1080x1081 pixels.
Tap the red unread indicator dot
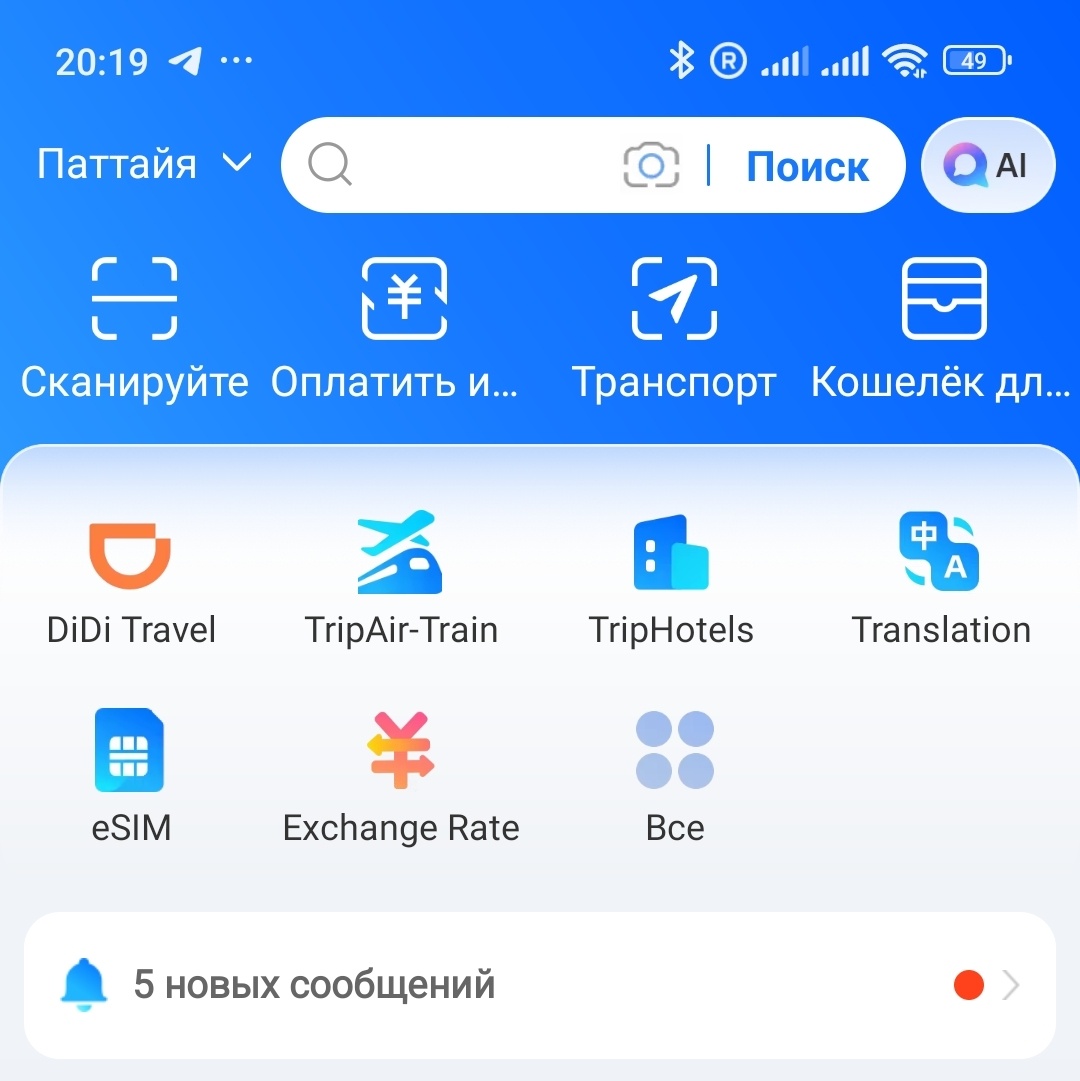(968, 984)
